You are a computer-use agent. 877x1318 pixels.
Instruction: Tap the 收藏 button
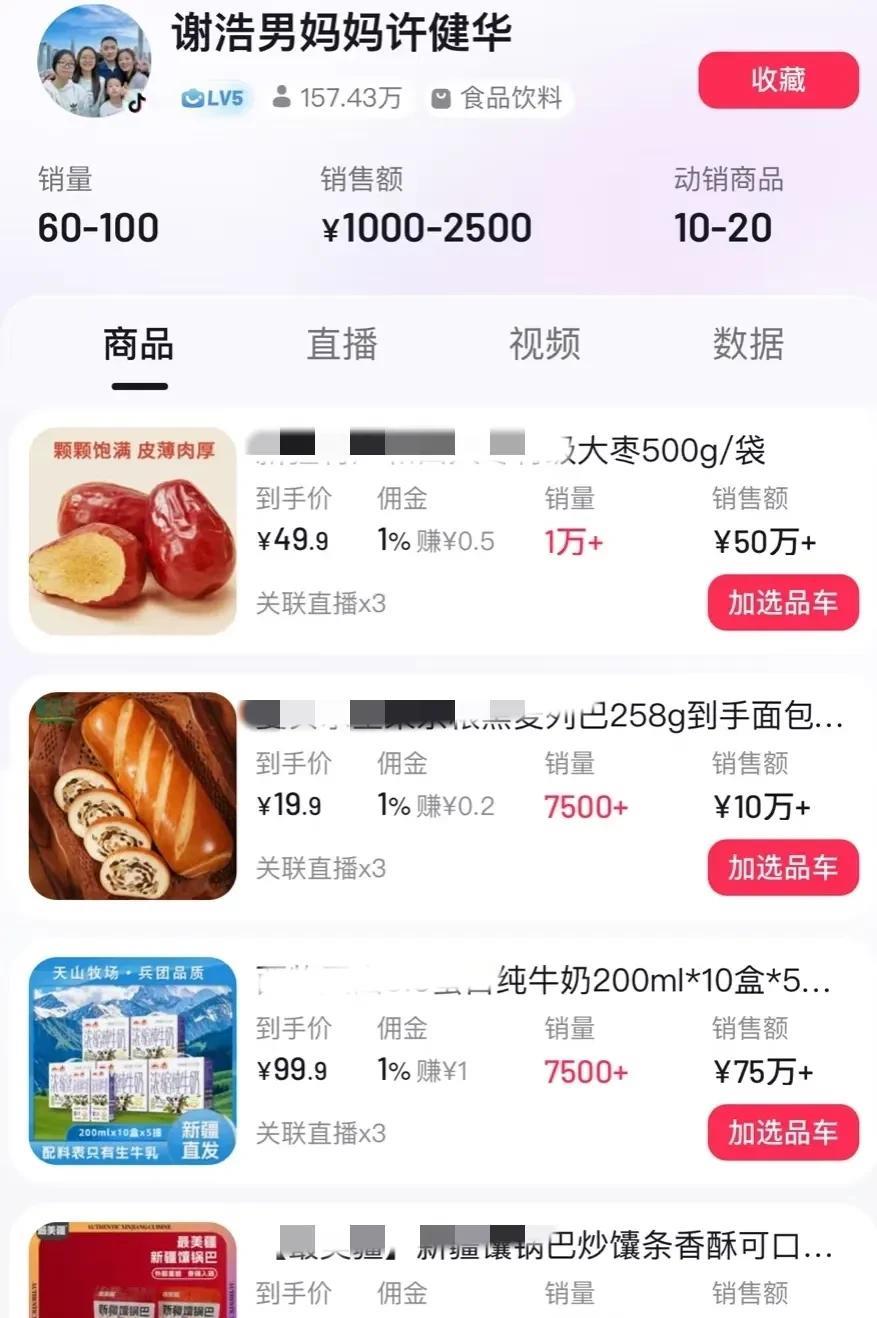[x=778, y=80]
